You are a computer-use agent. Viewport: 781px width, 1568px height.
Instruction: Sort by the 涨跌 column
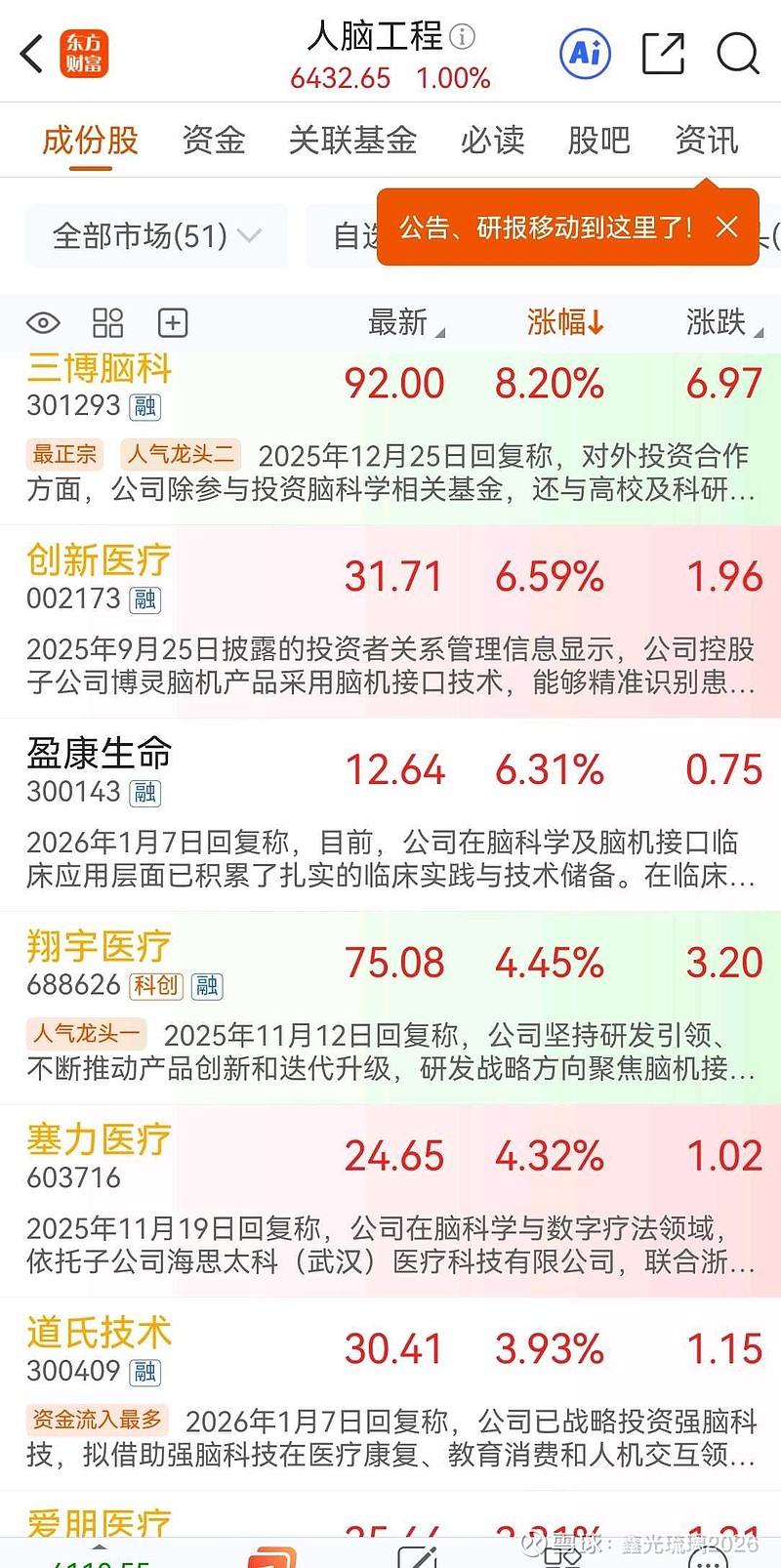coord(716,322)
